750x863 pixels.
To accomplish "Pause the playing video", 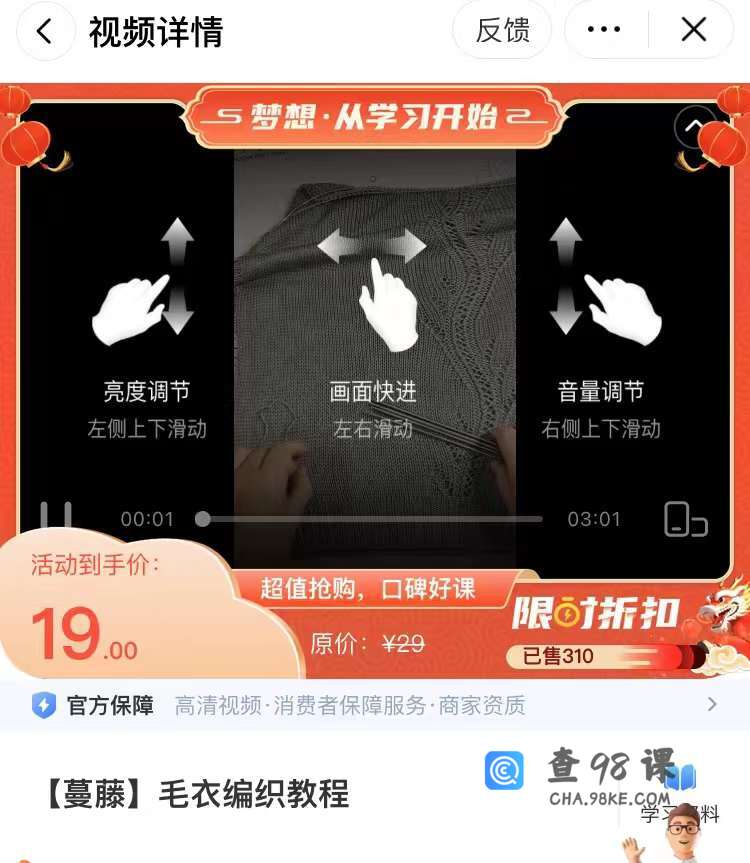I will pos(56,518).
